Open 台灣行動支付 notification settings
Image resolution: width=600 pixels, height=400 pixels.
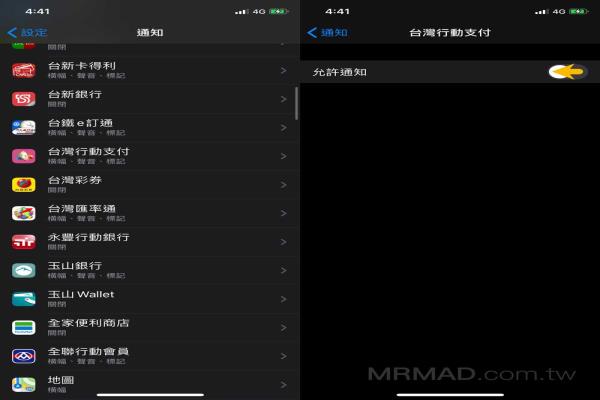[x=150, y=155]
